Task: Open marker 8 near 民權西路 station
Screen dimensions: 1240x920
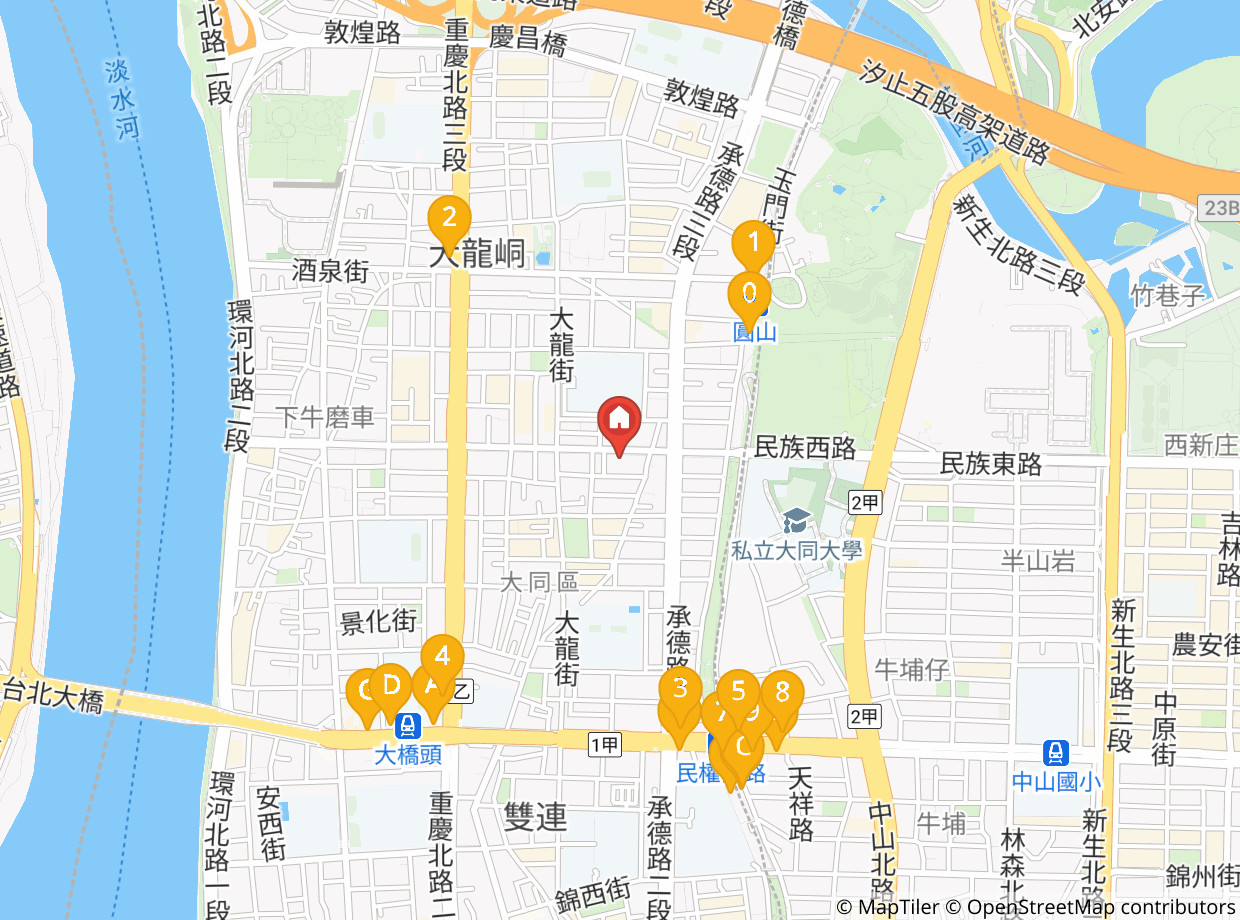Action: tap(782, 695)
